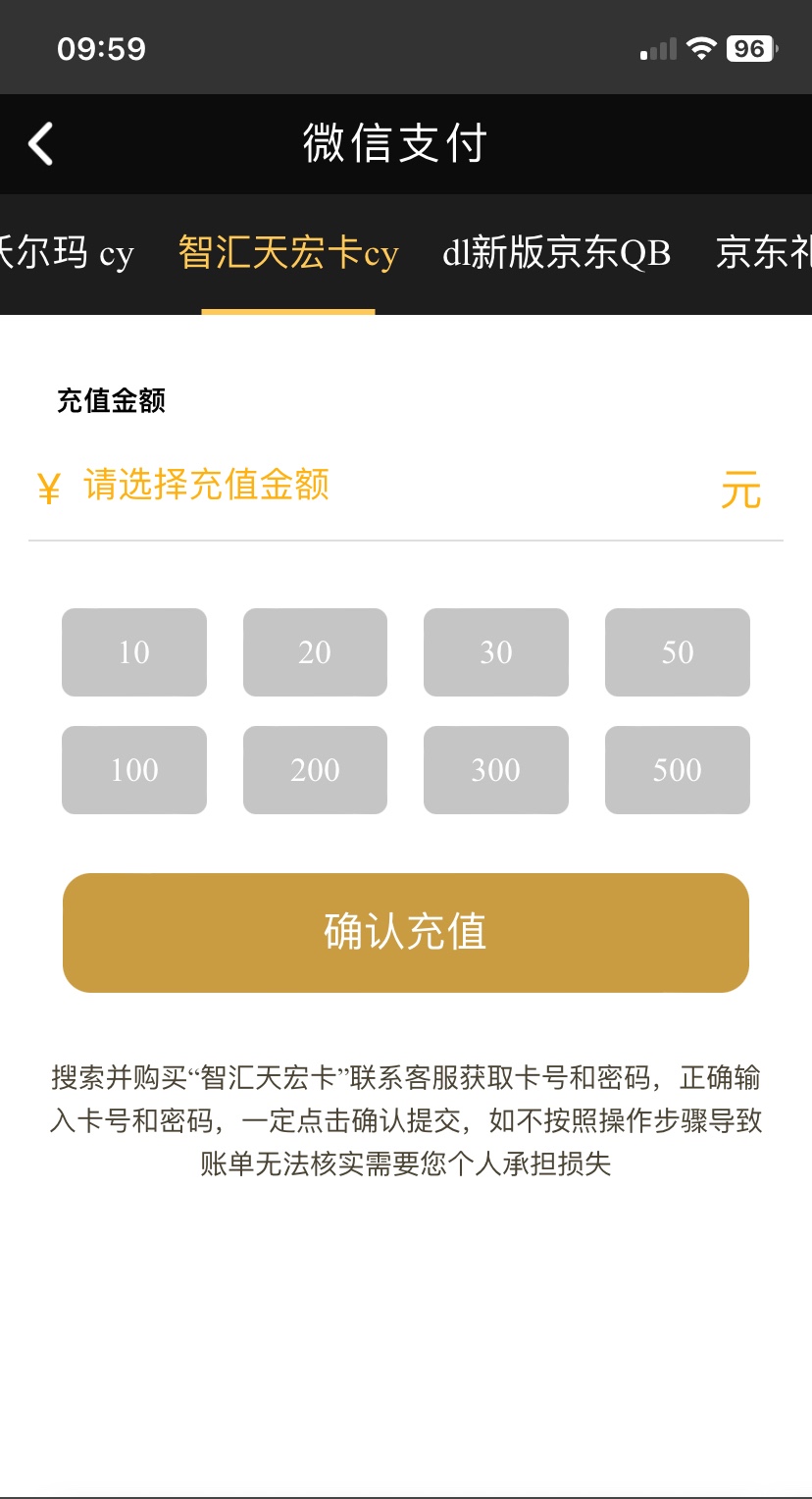Switch to the dl新版京东QB tab
This screenshot has width=812, height=1499.
click(556, 253)
